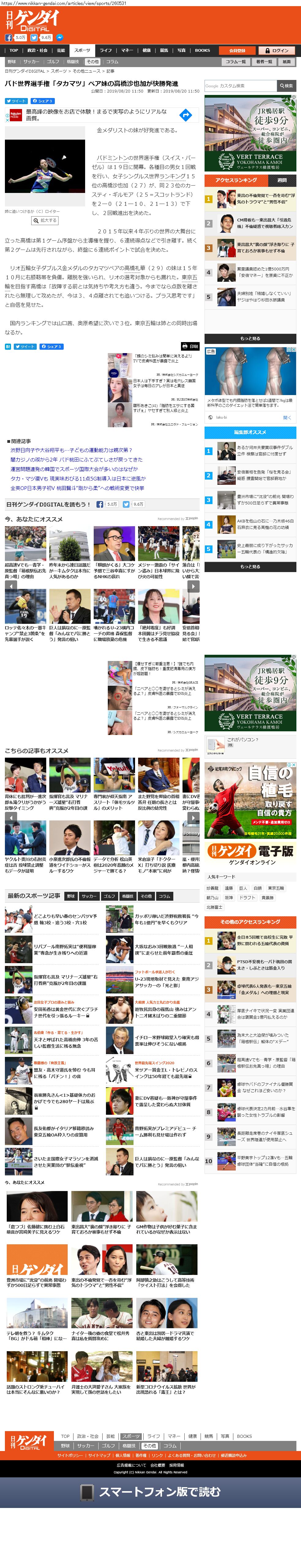Switch the ranking to the 週間 tab

tap(282, 180)
